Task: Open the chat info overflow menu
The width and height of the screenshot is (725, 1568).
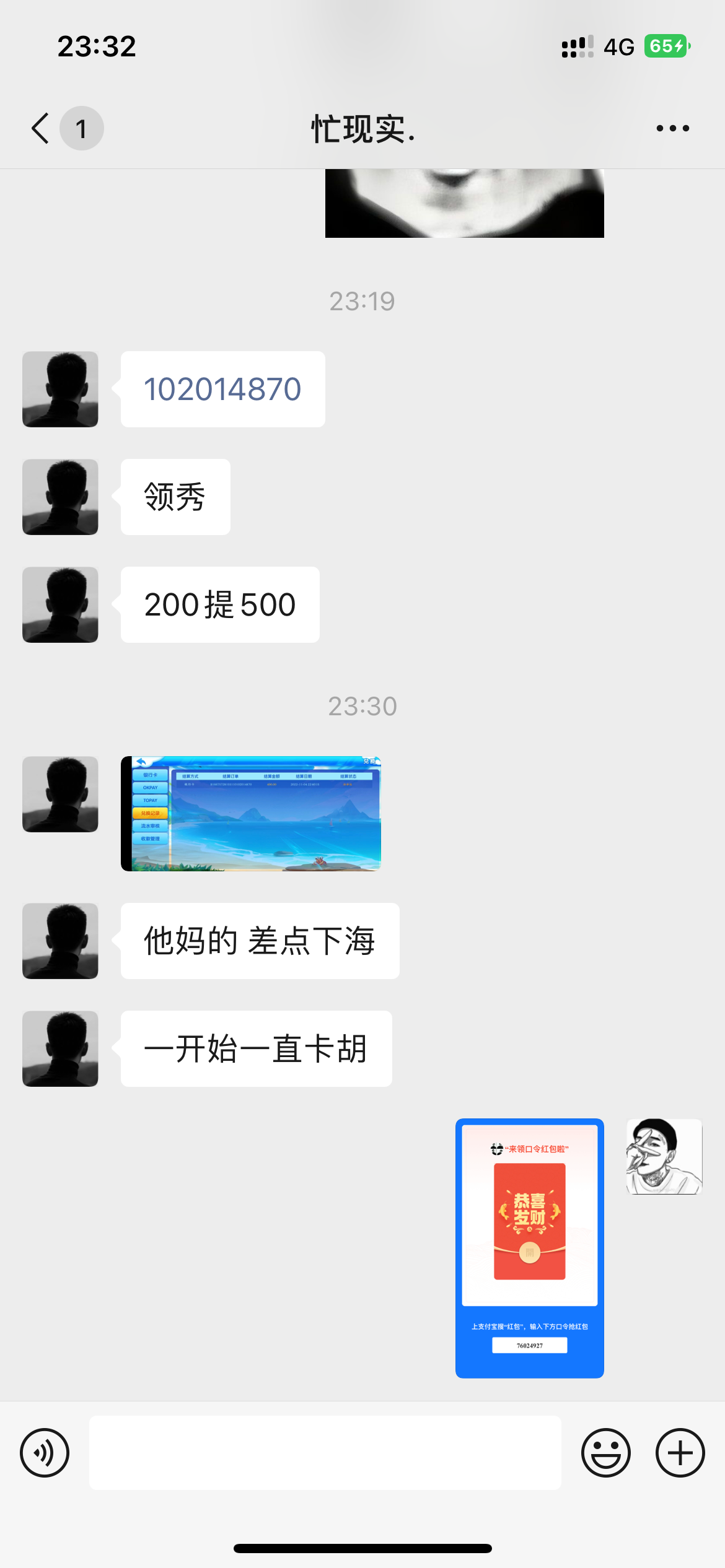Action: coord(672,129)
